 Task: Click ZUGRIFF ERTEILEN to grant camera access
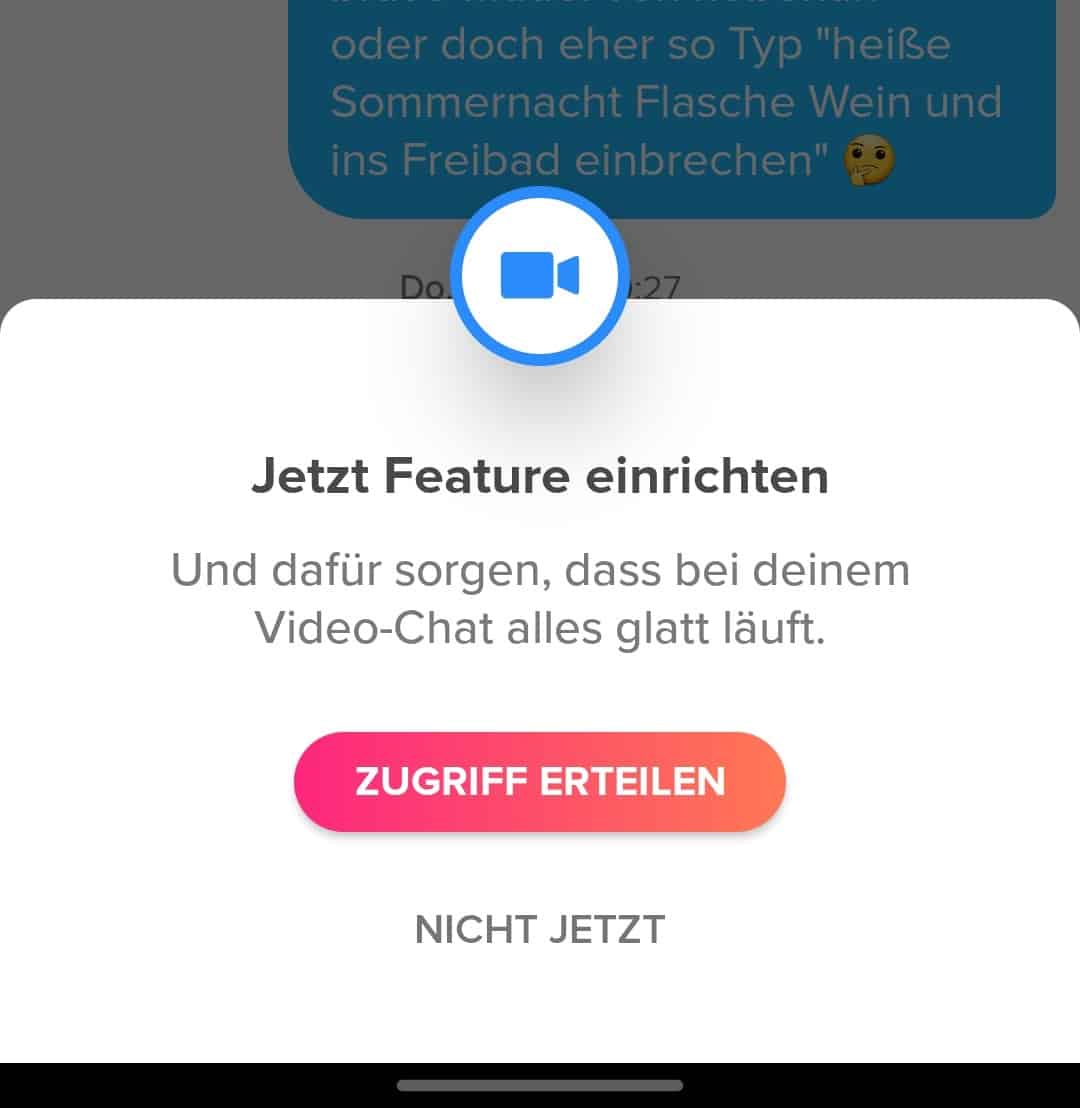pyautogui.click(x=540, y=782)
